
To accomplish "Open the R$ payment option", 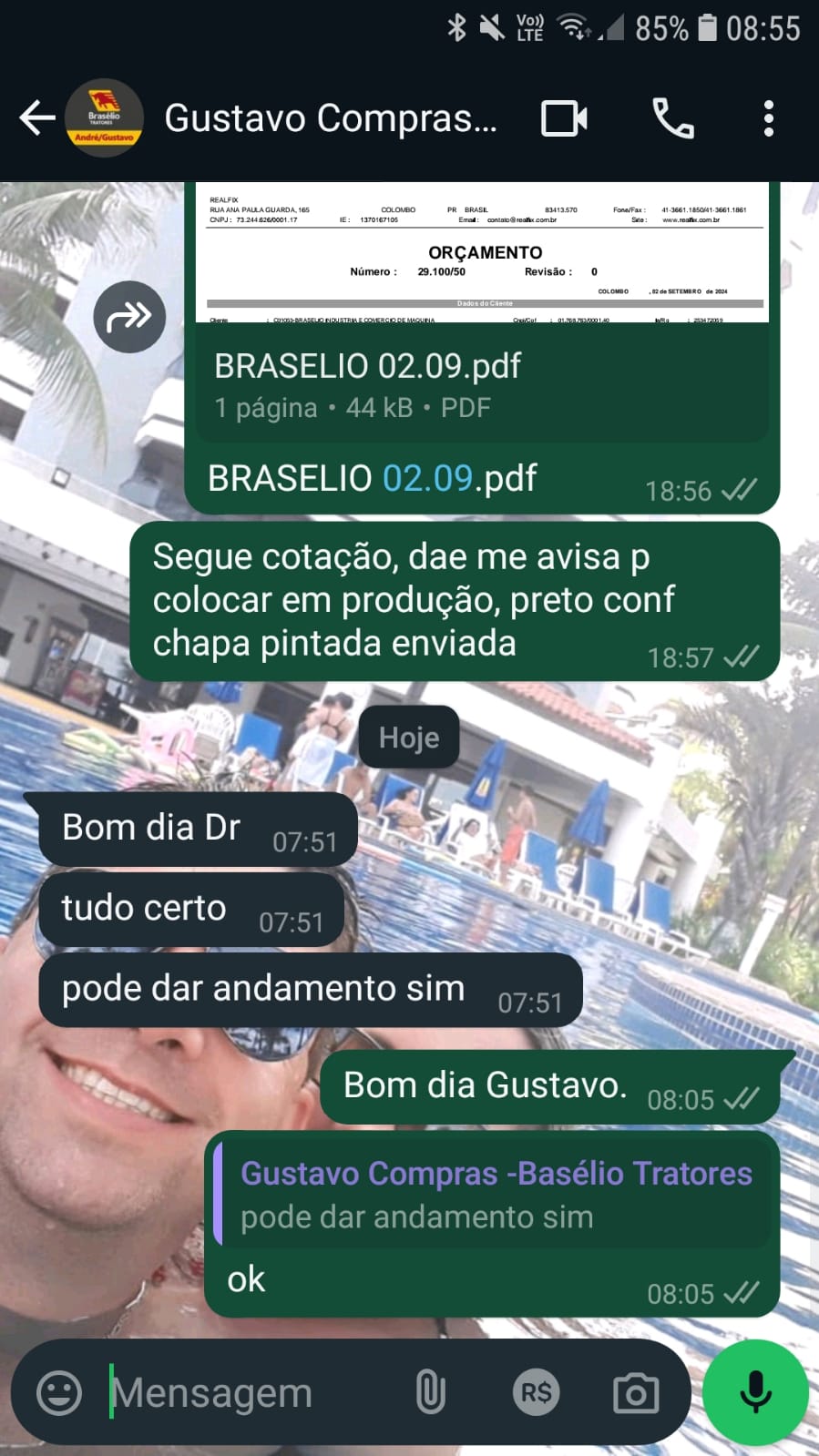I will [x=536, y=1392].
